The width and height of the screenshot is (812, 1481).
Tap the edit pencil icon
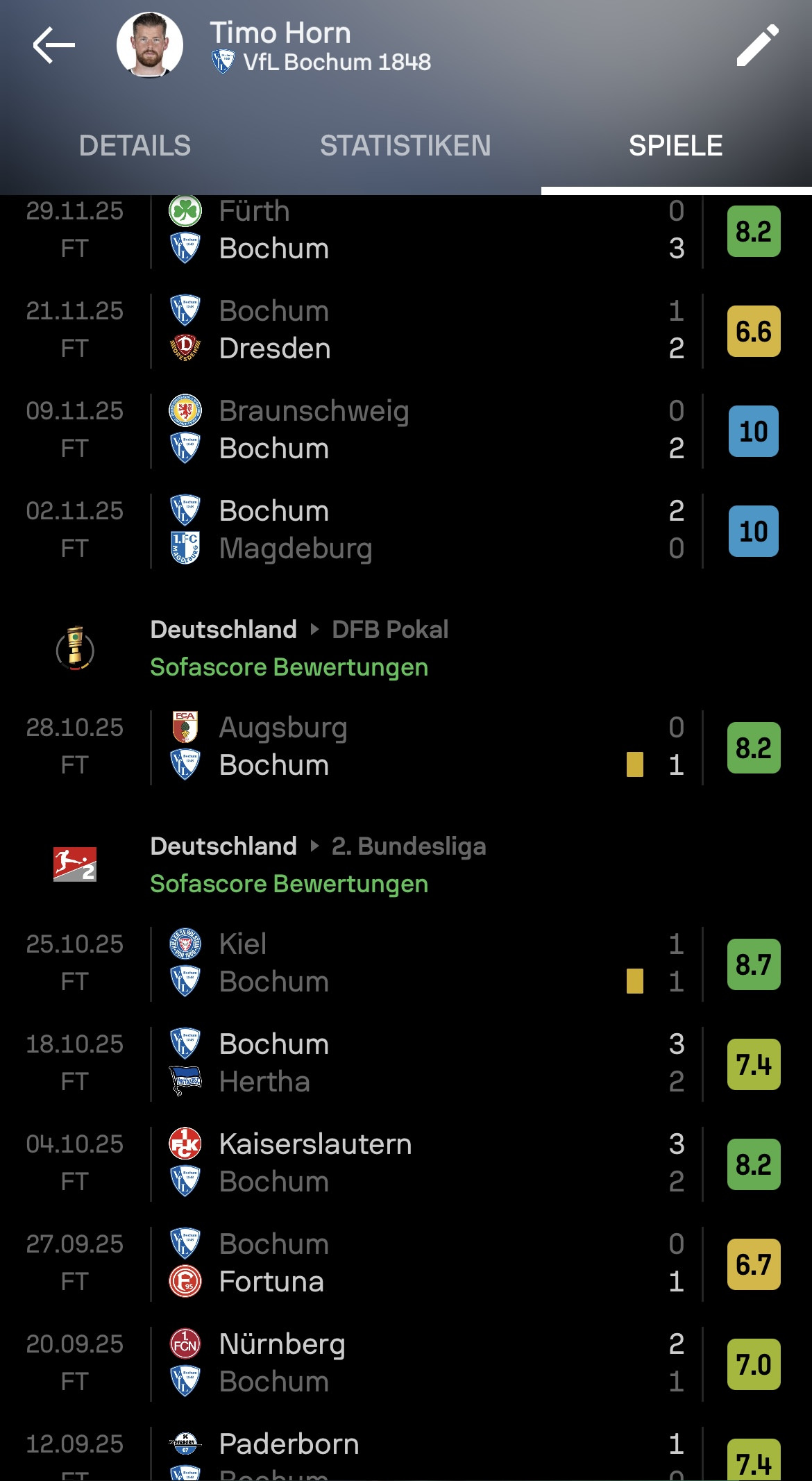click(757, 46)
